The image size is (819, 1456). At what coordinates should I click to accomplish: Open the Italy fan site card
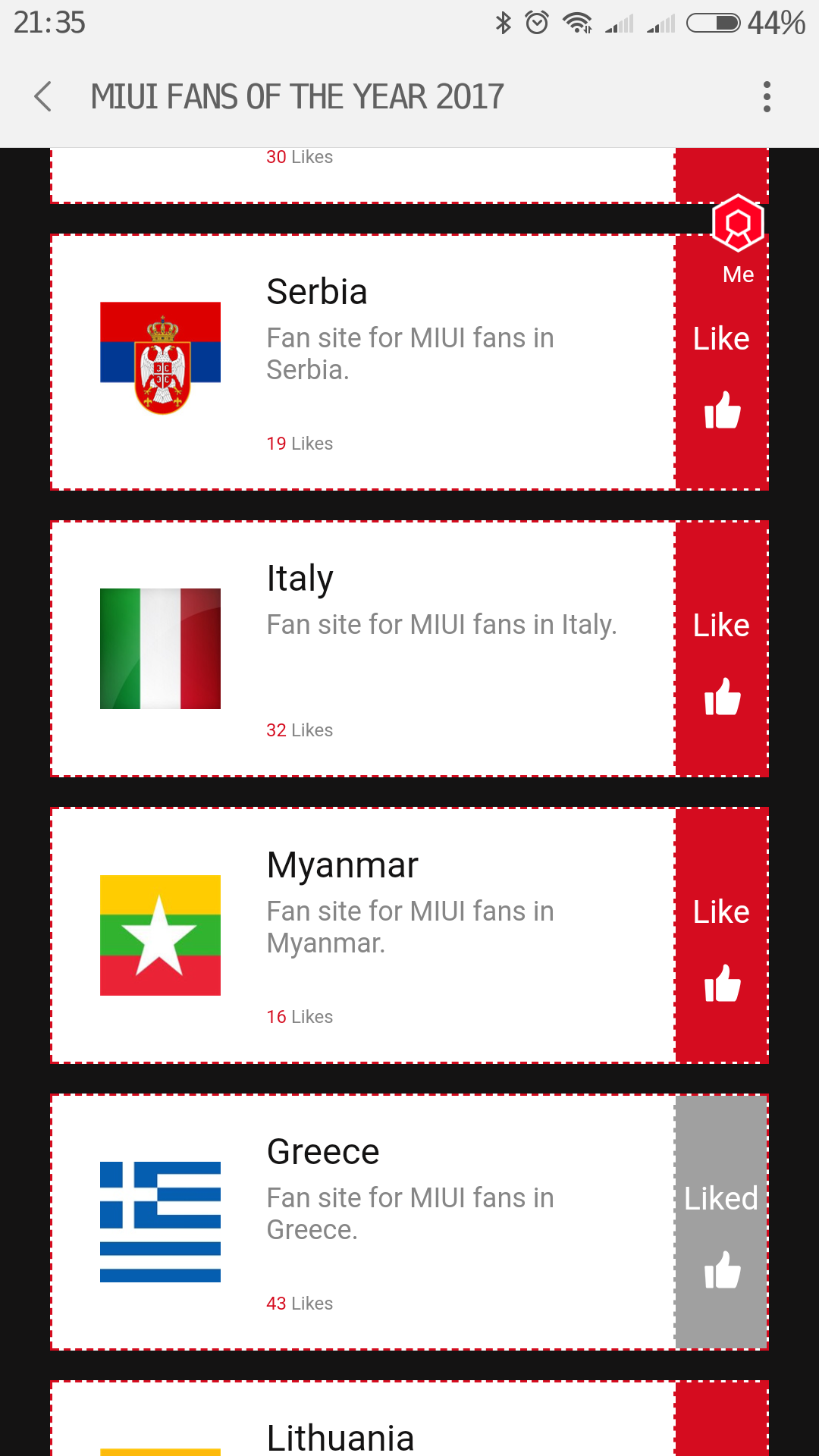pos(362,649)
